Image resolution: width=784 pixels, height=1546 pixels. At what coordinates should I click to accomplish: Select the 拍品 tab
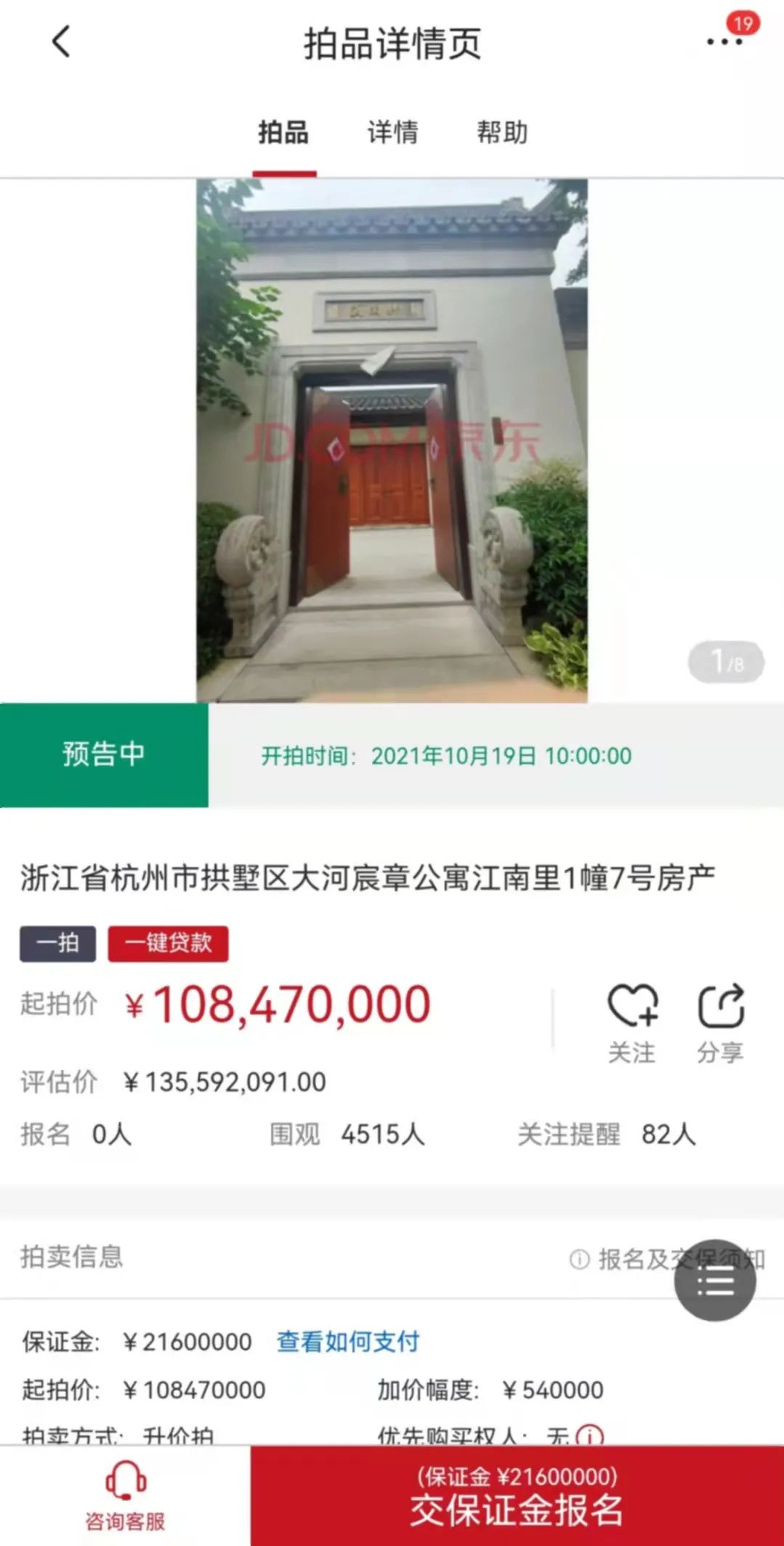[284, 133]
